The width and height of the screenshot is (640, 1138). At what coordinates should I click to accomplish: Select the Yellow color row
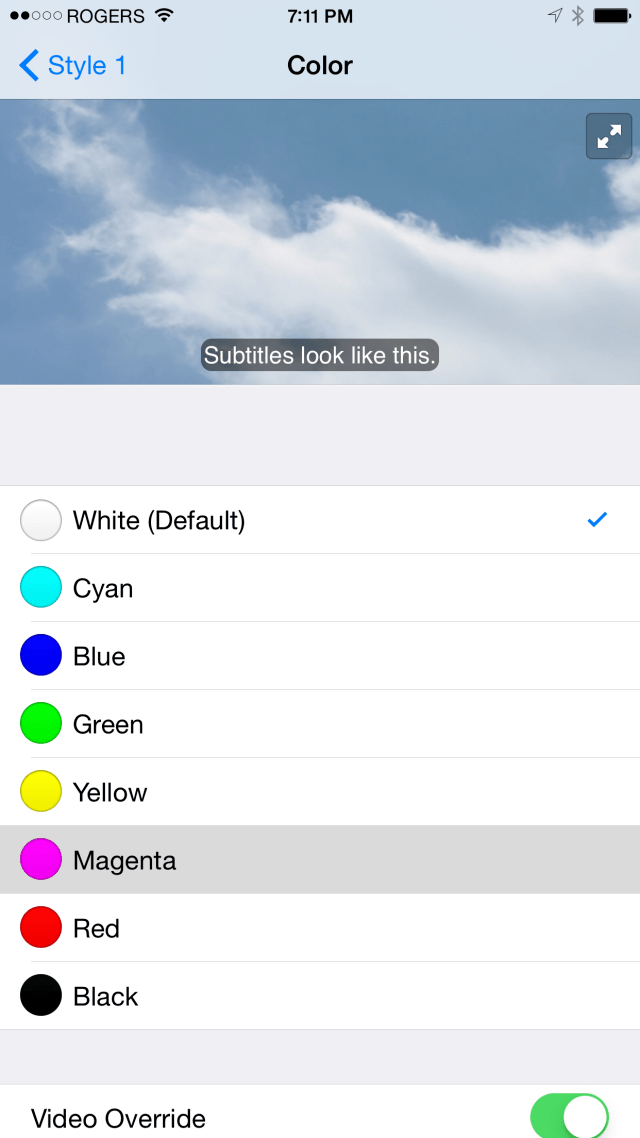[320, 792]
